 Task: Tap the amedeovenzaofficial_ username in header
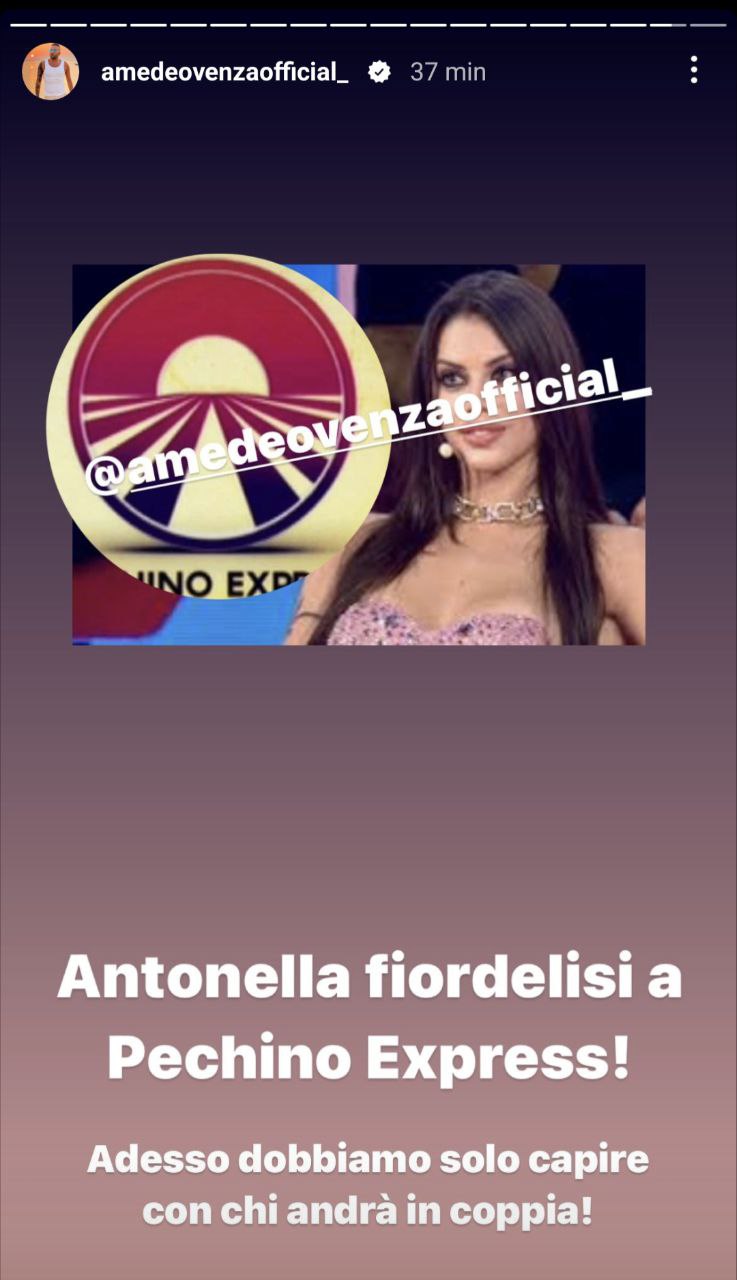[224, 72]
